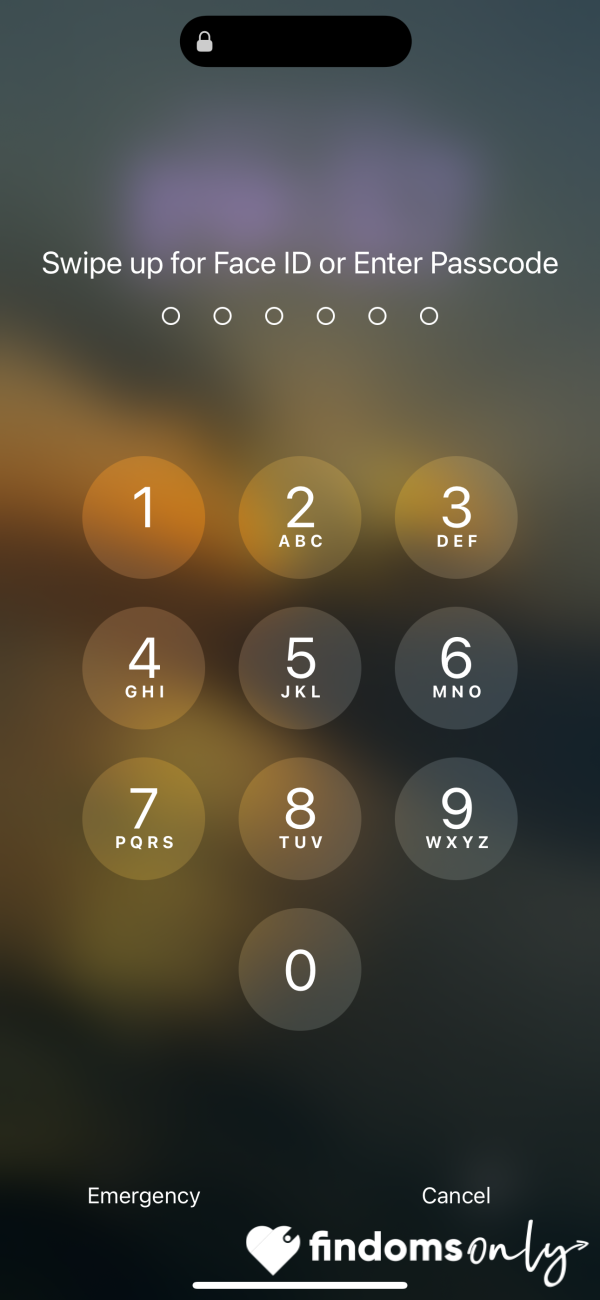Tap the 9 WXYZ key
The width and height of the screenshot is (600, 1300).
click(456, 818)
